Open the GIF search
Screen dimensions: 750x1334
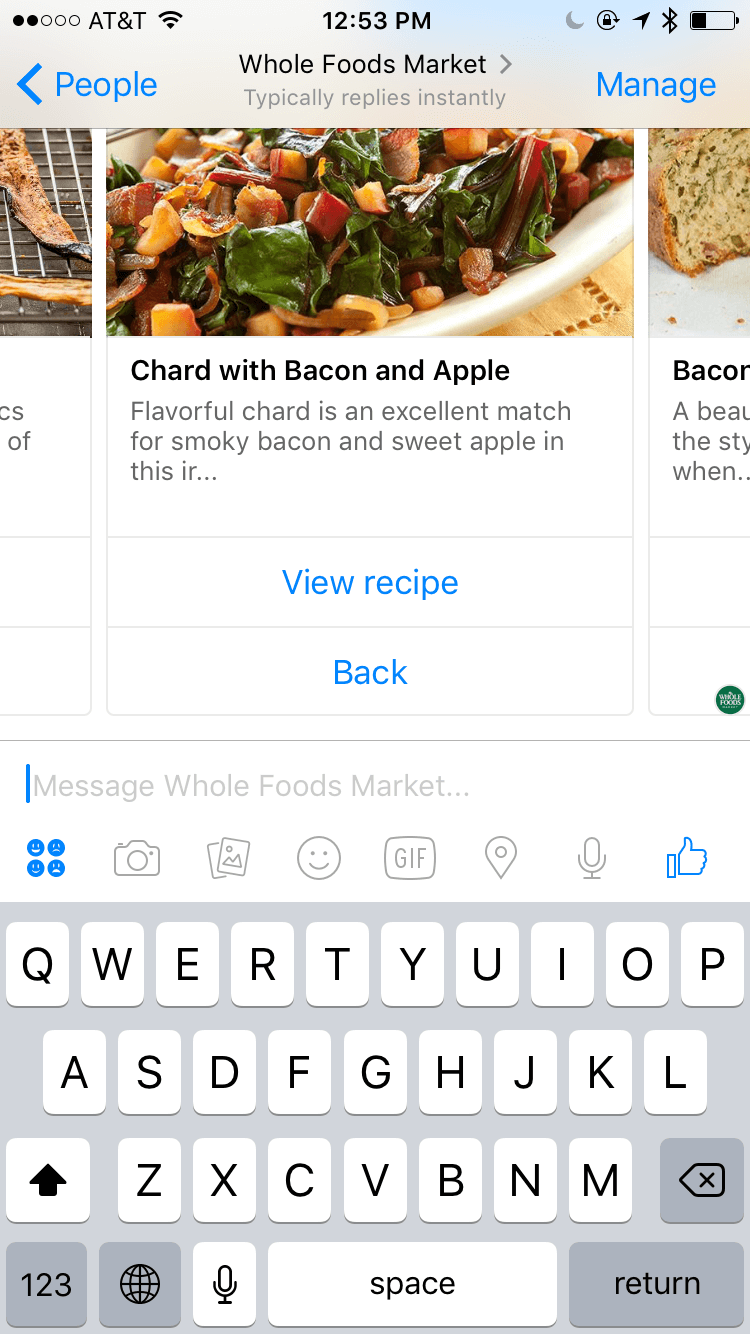point(410,858)
